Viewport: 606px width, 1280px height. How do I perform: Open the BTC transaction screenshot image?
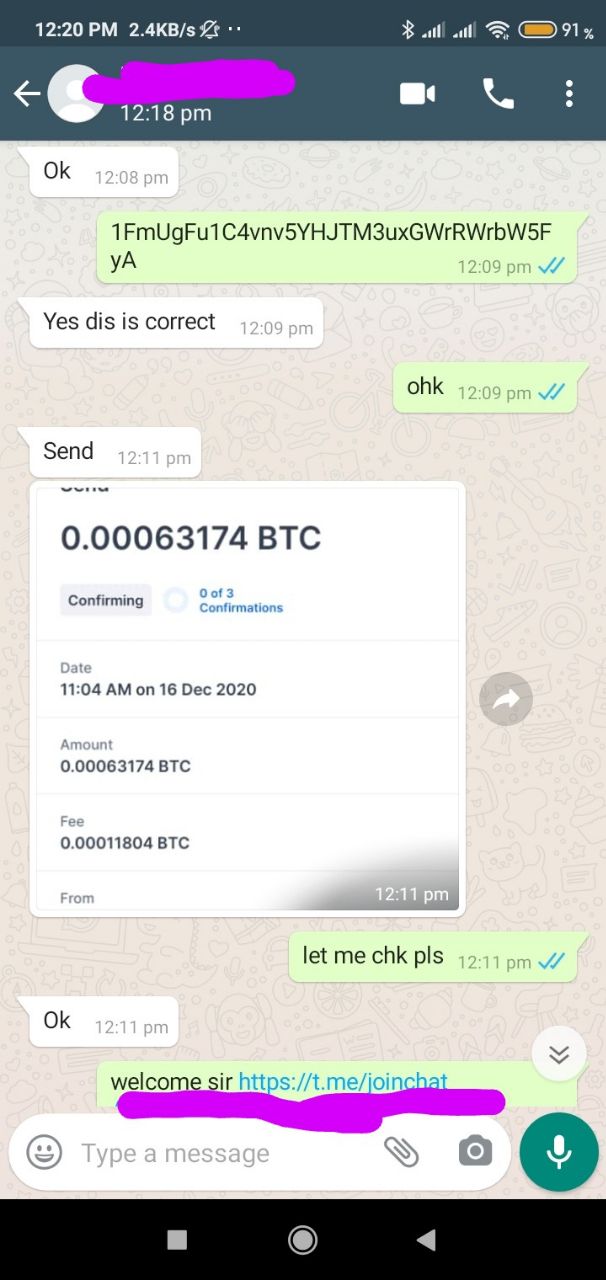(247, 697)
